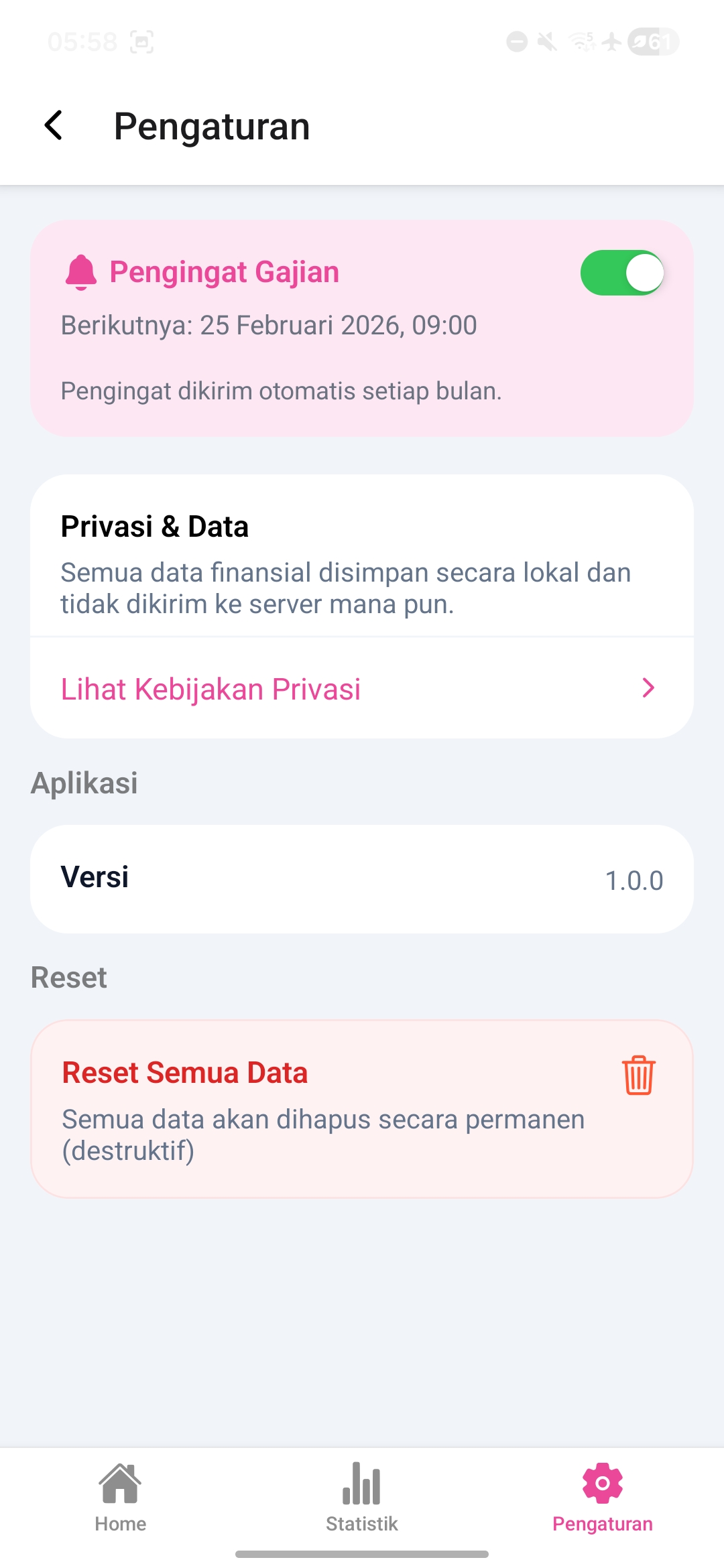The image size is (724, 1568).
Task: Open Lihat Kebijakan Privasi
Action: tap(210, 688)
